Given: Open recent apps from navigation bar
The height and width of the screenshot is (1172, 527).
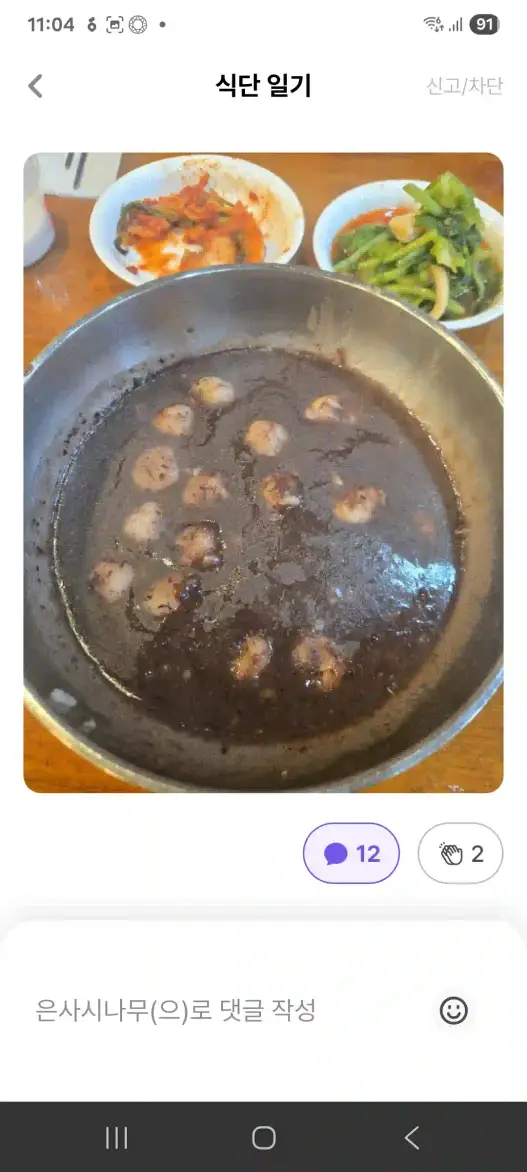Looking at the screenshot, I should coord(117,1138).
